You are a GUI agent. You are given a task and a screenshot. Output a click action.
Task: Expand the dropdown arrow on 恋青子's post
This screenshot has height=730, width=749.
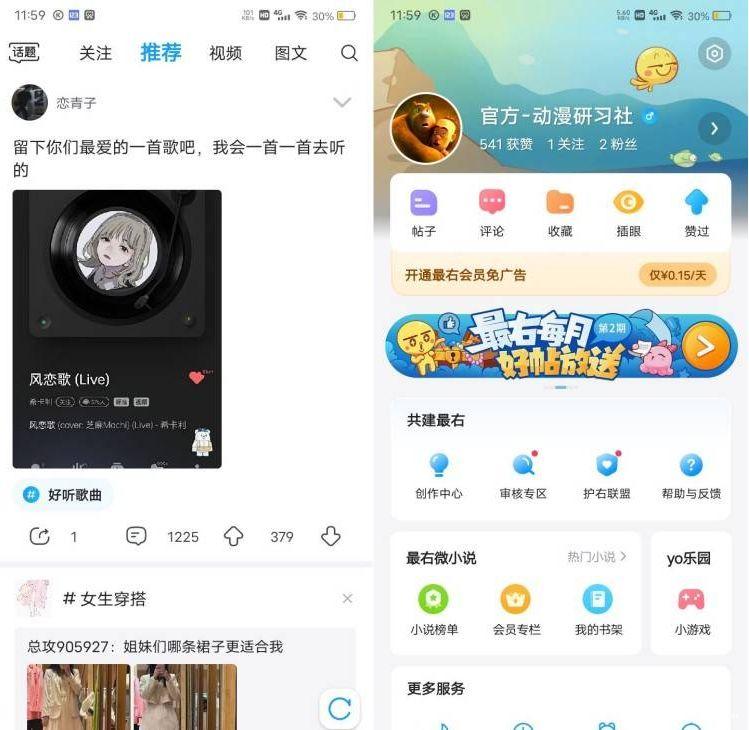click(342, 103)
